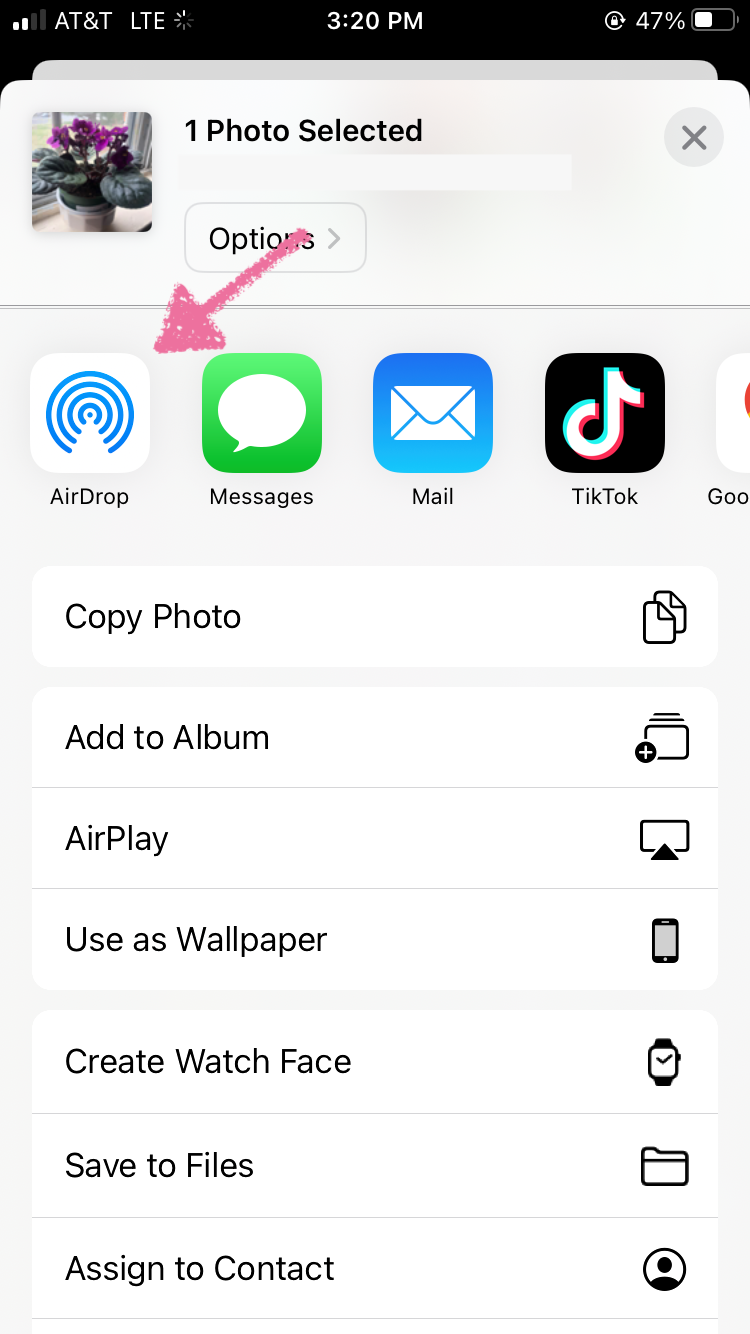Image resolution: width=750 pixels, height=1334 pixels.
Task: Share the photo through Messages
Action: (261, 413)
